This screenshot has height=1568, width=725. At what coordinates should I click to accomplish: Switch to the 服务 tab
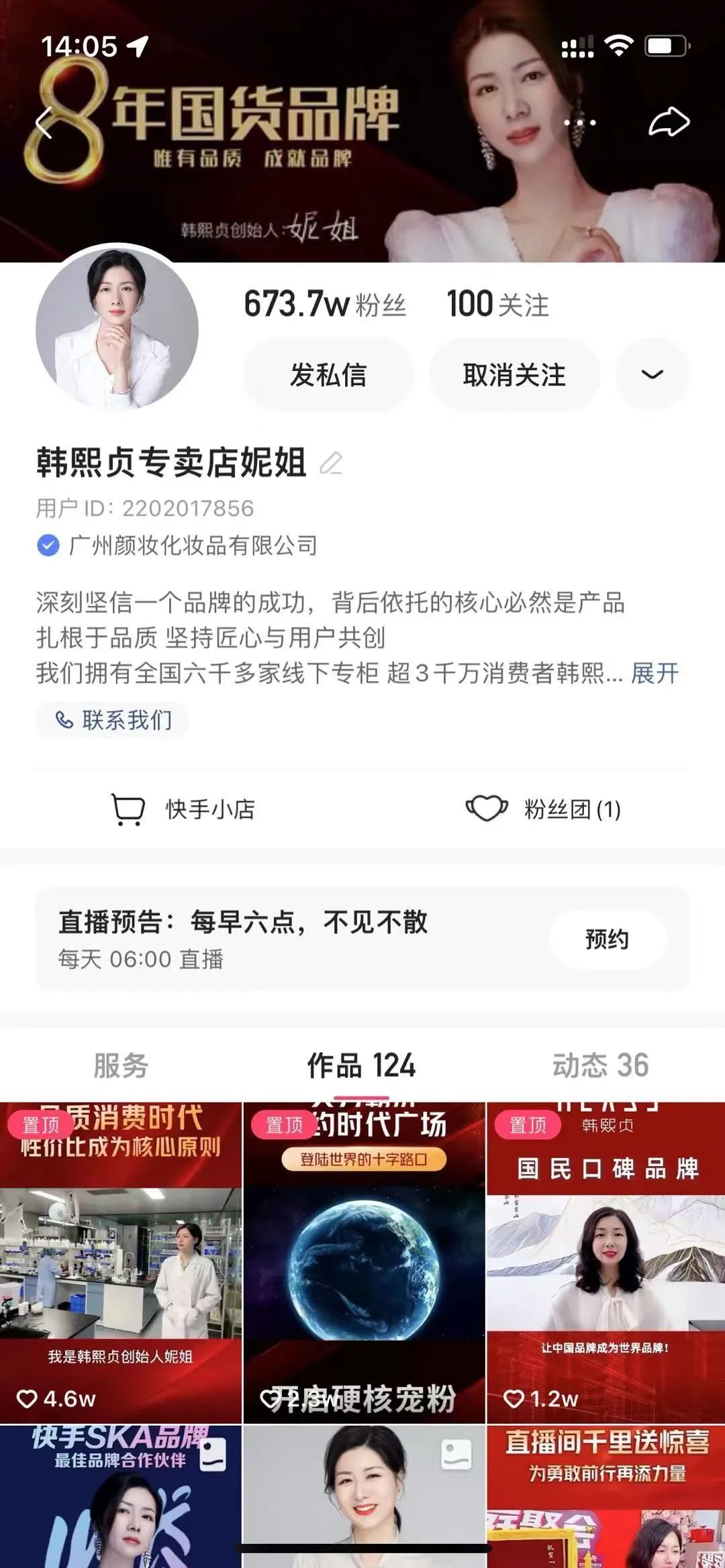coord(121,1065)
